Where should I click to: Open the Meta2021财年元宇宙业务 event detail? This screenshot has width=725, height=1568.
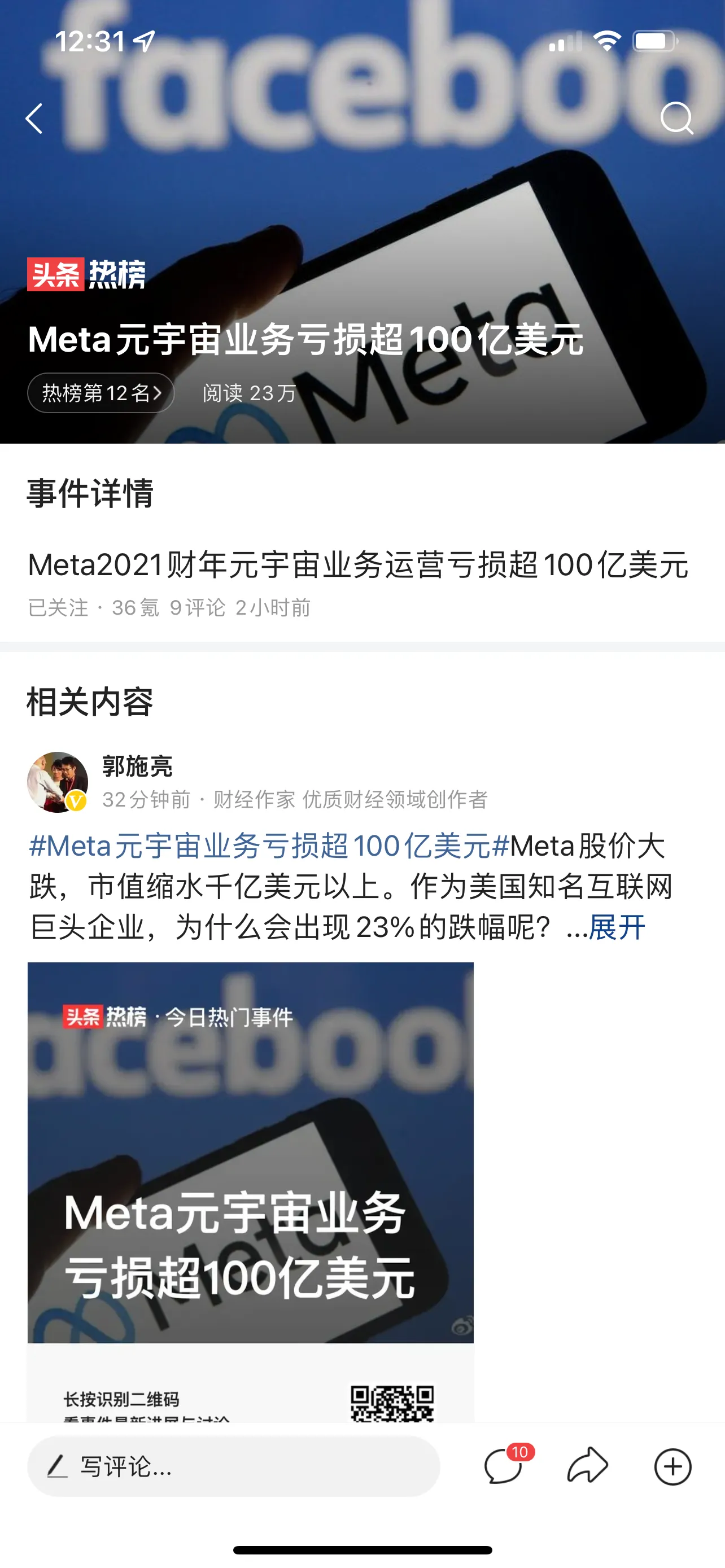pos(358,565)
